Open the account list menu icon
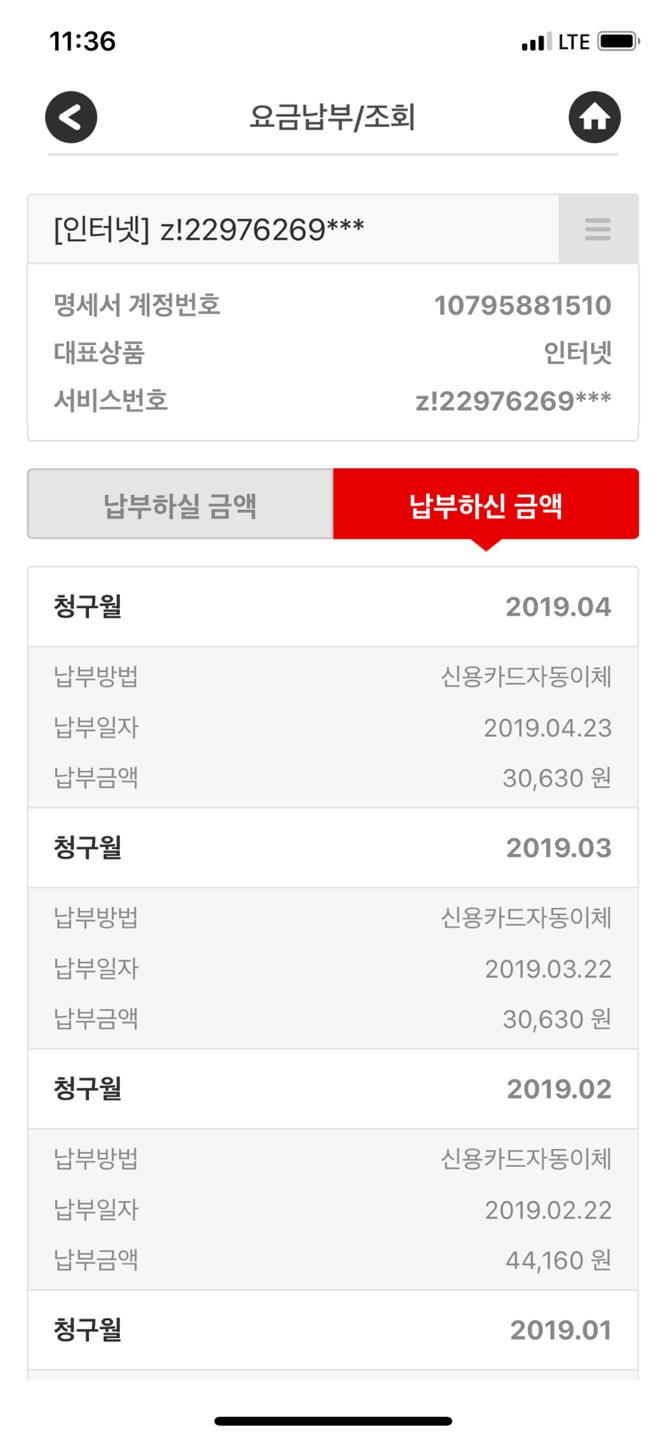 [x=598, y=230]
